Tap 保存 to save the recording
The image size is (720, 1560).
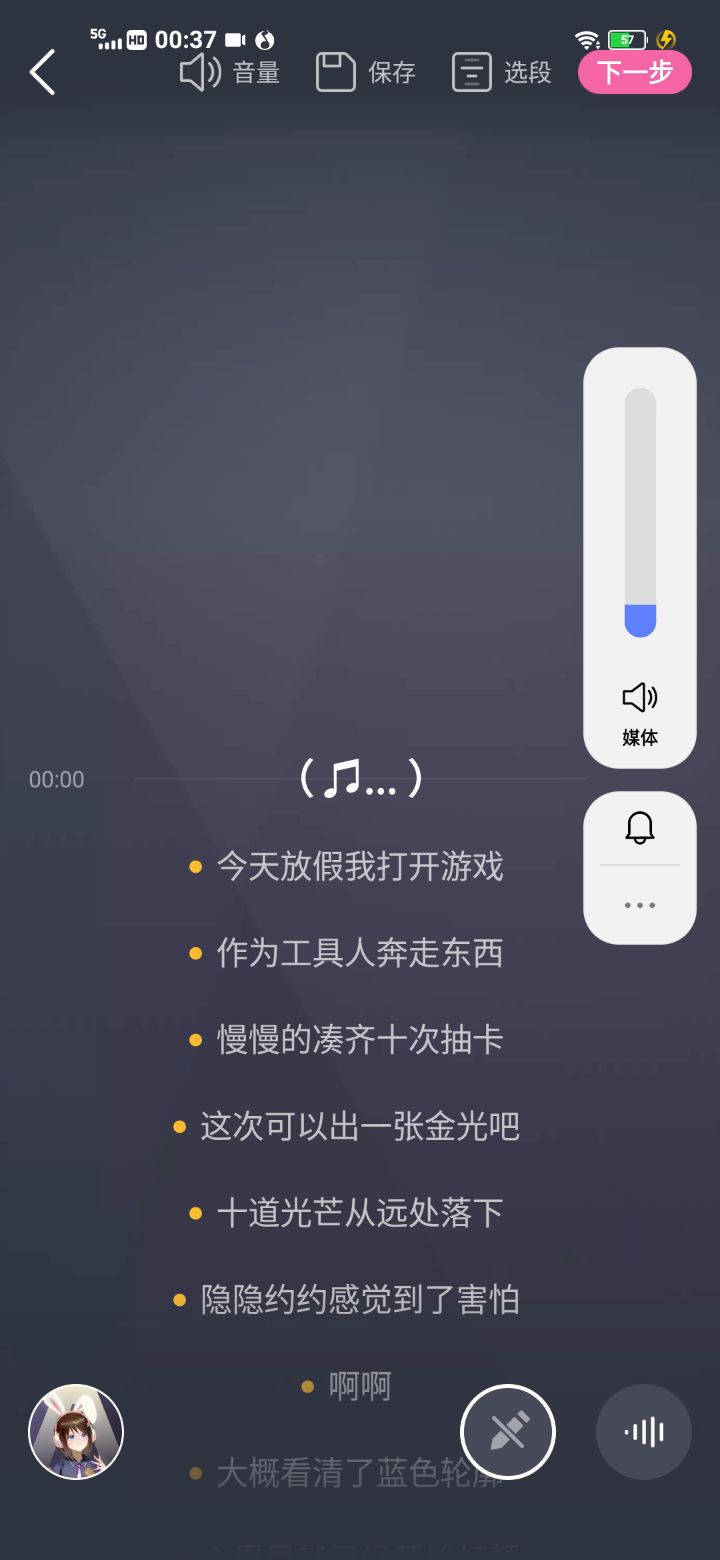pos(365,72)
